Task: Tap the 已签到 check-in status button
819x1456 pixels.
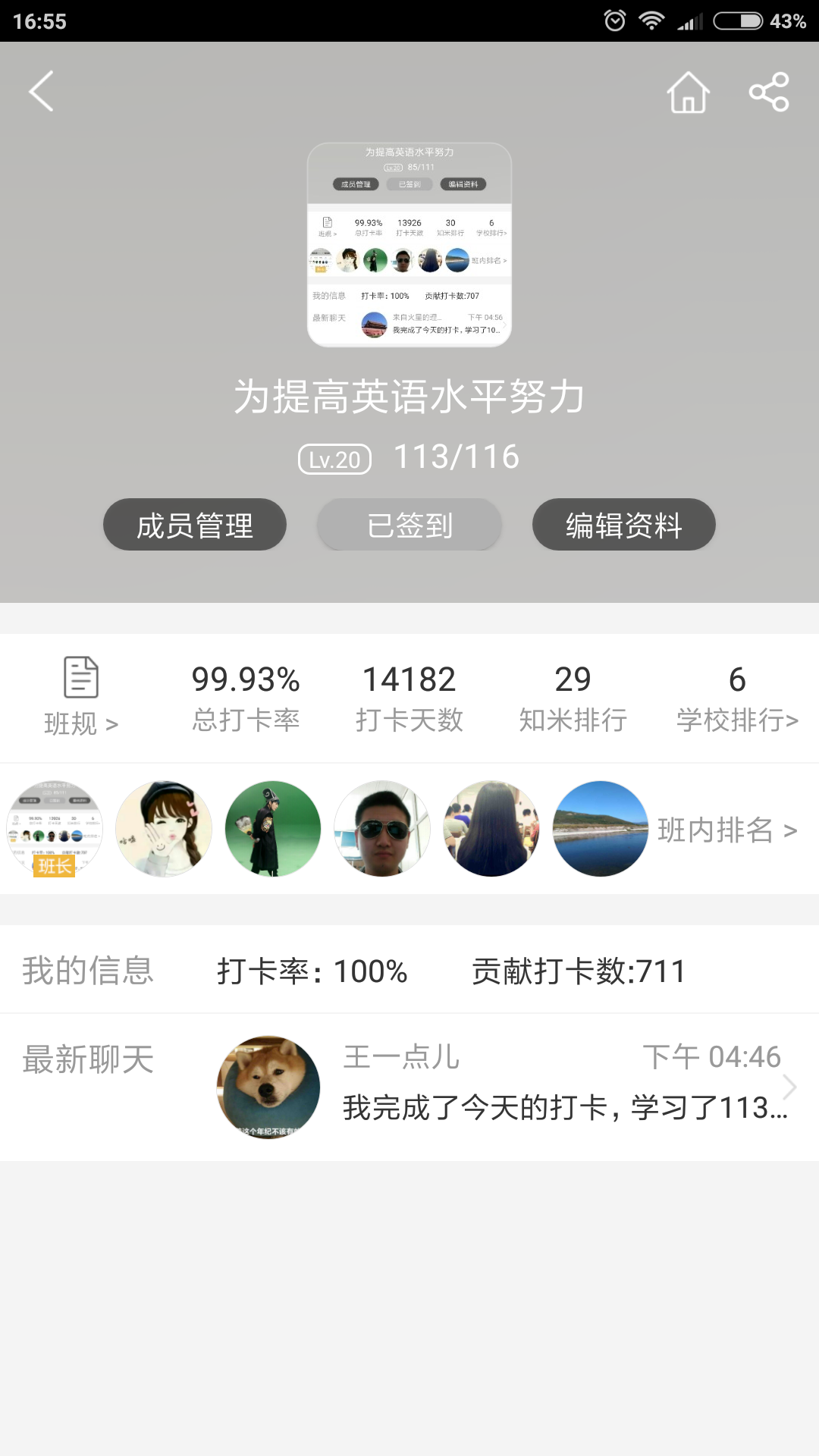Action: [409, 524]
